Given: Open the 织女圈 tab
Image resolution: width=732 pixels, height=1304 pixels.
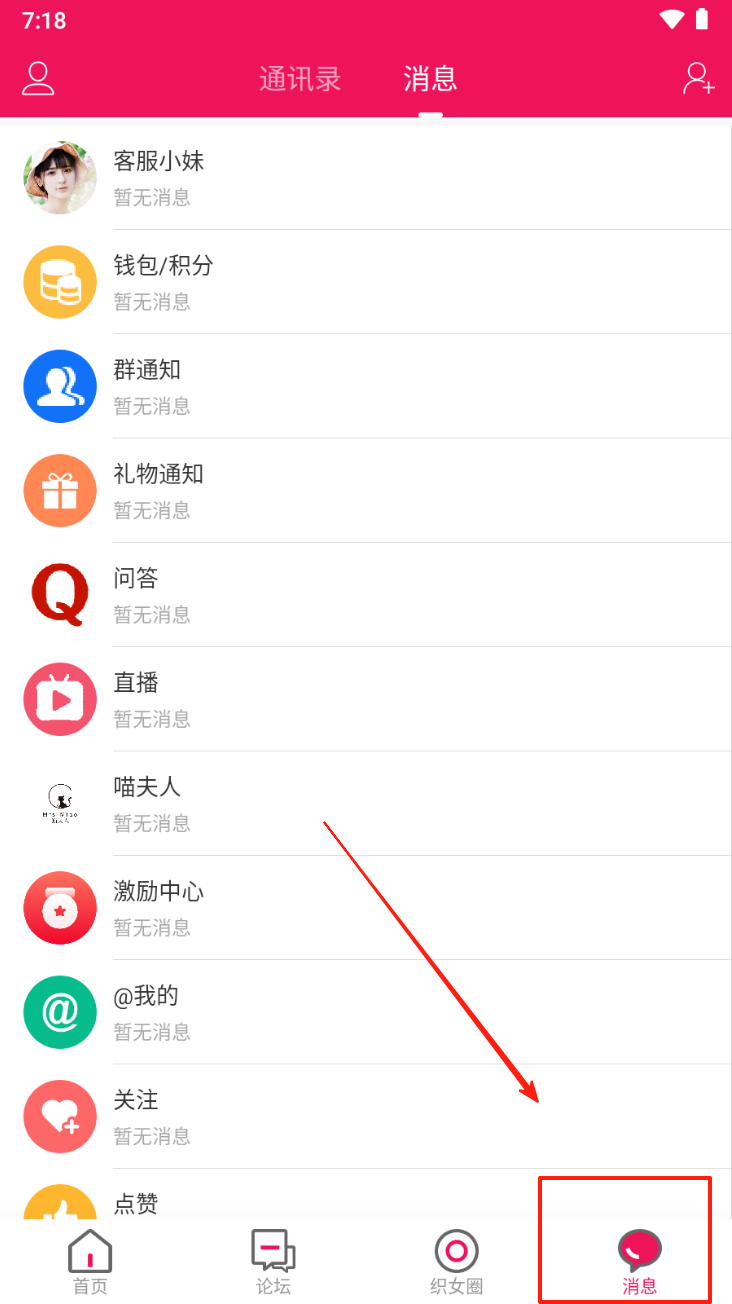Looking at the screenshot, I should coord(457,1262).
